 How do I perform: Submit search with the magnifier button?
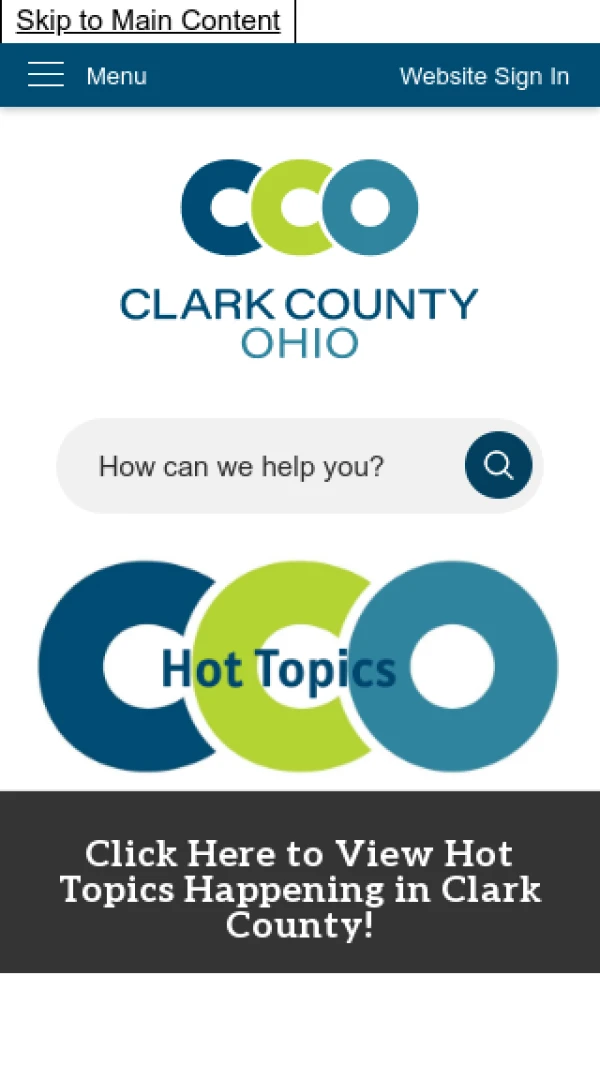[498, 465]
